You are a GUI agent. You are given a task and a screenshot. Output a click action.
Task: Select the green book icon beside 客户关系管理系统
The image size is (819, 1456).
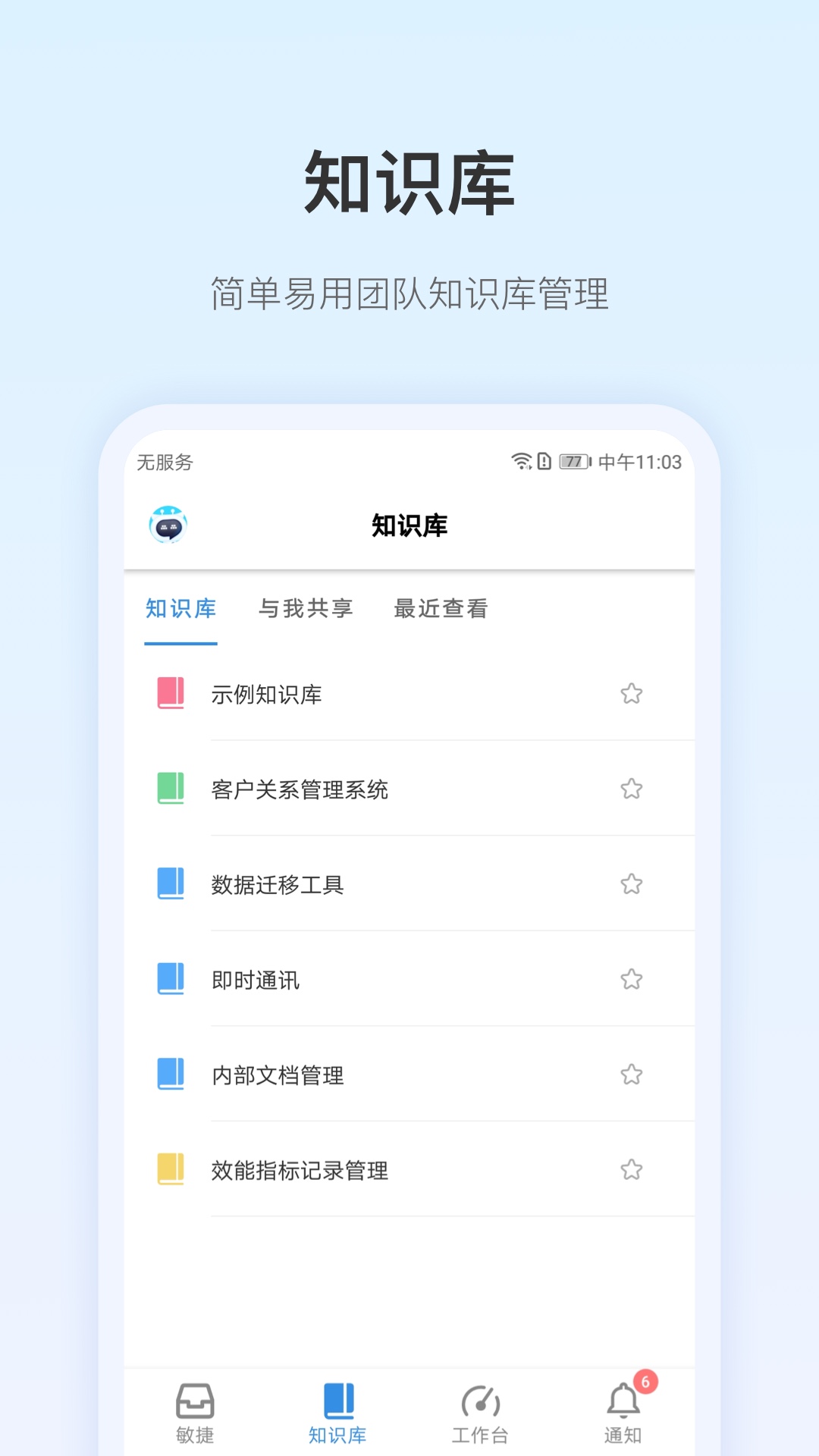point(171,789)
